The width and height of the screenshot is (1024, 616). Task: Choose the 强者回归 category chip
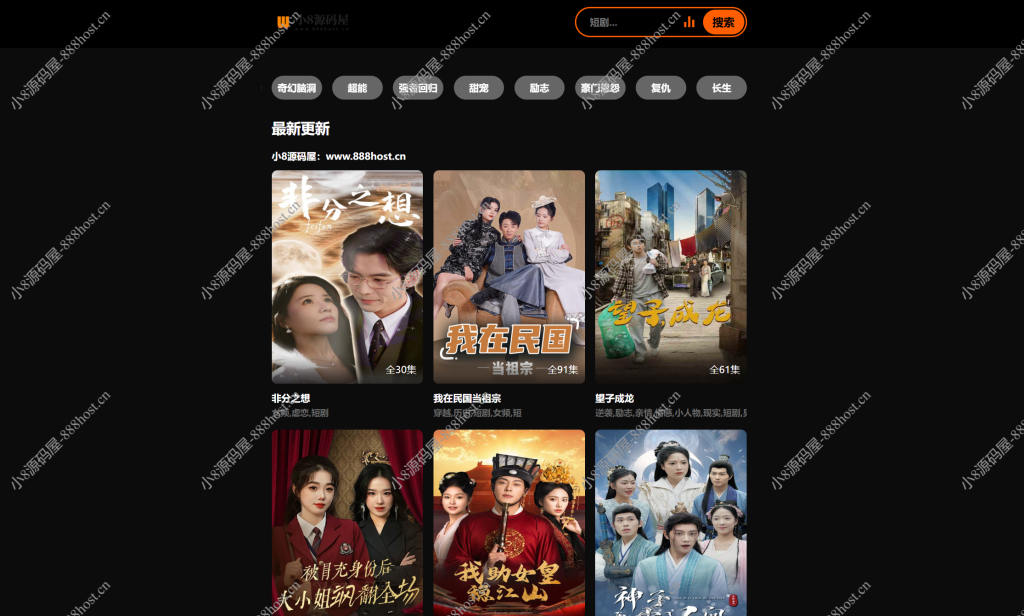point(418,88)
